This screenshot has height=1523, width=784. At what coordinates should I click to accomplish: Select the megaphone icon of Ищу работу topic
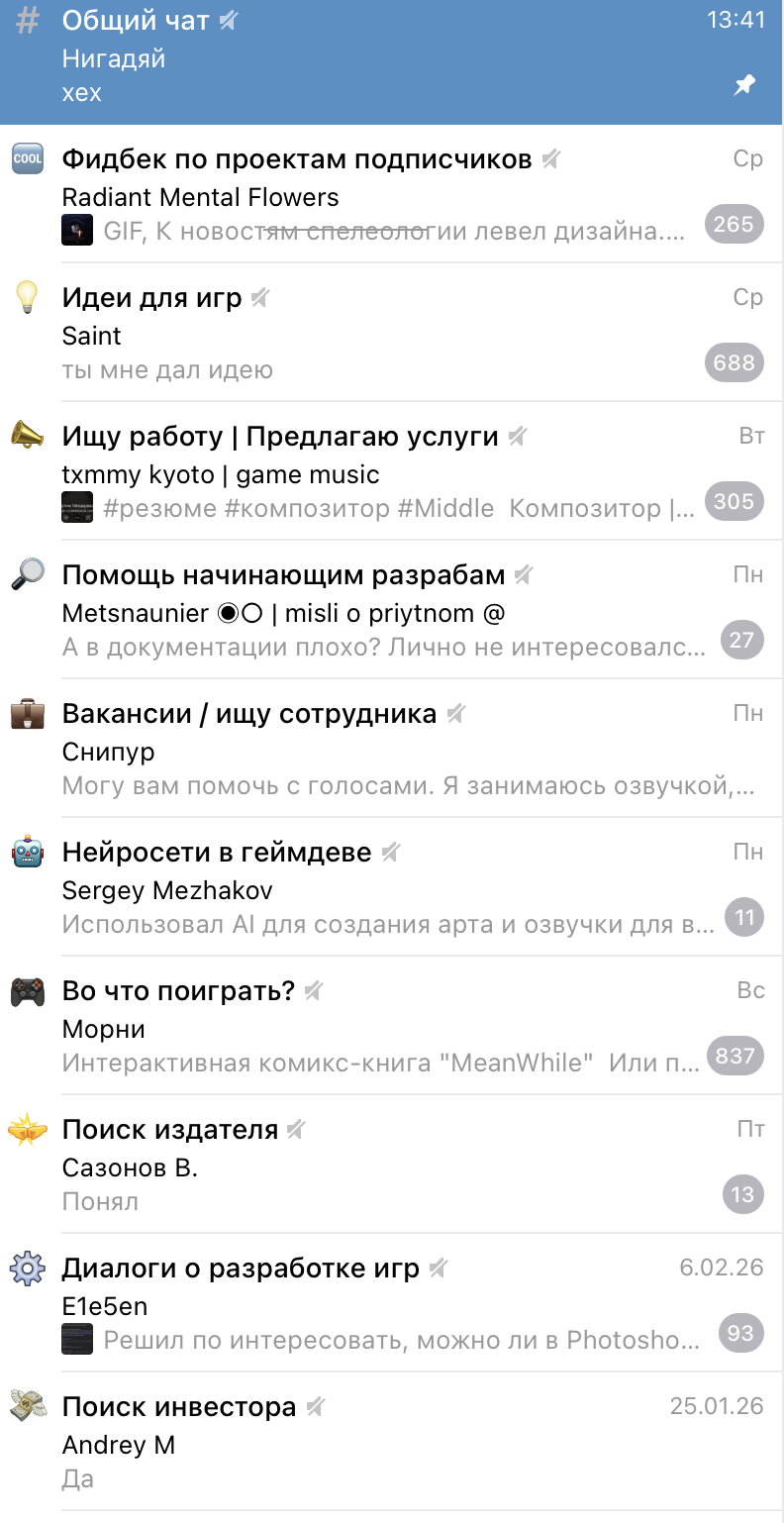tap(27, 436)
